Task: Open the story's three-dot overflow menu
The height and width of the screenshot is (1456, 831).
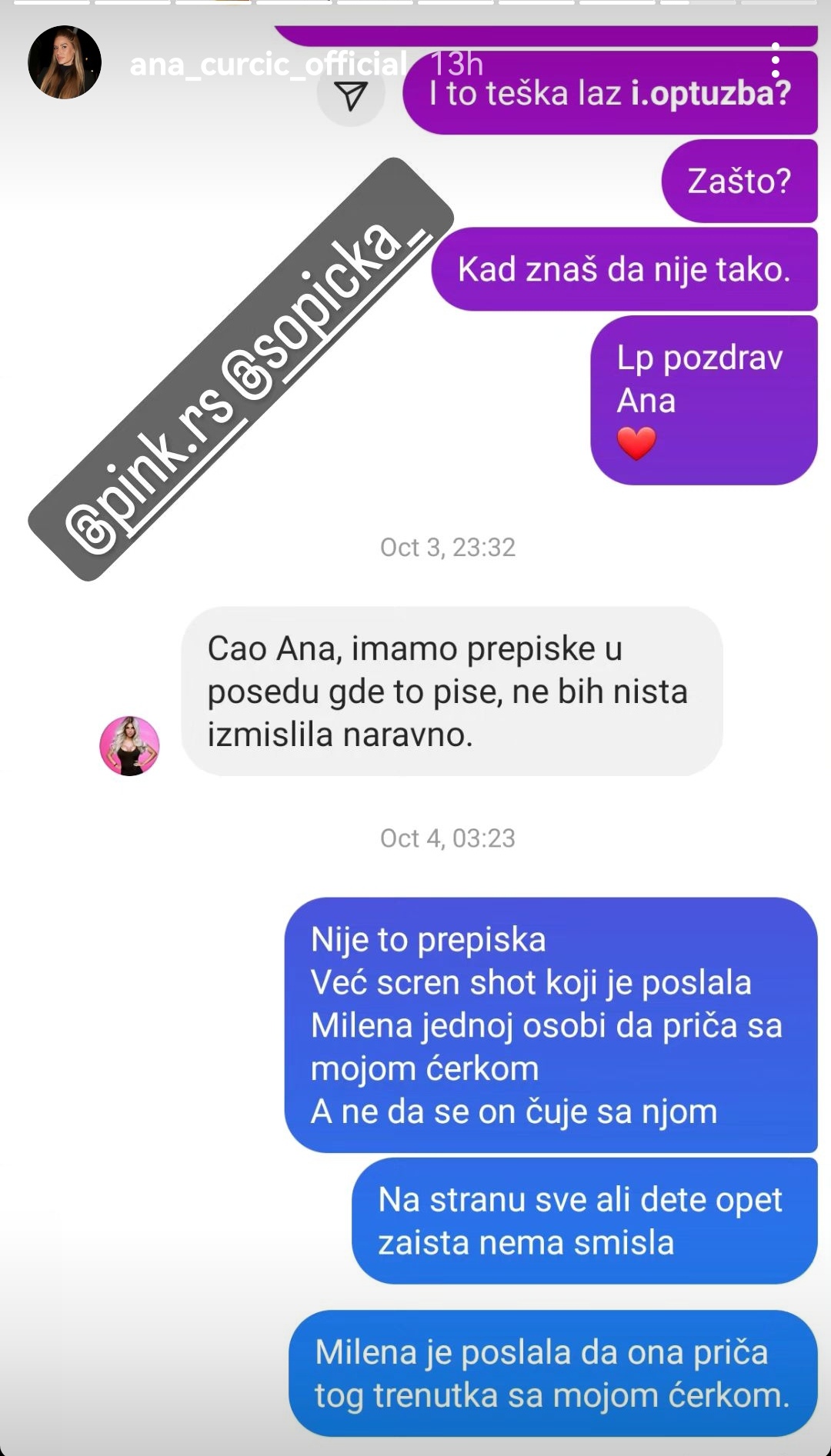Action: (x=776, y=61)
